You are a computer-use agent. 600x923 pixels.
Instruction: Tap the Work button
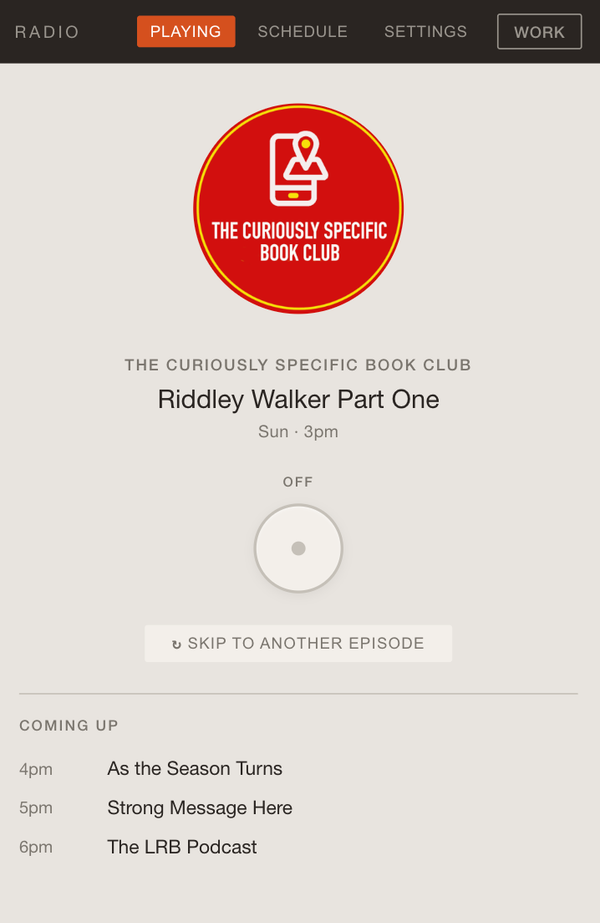[539, 32]
